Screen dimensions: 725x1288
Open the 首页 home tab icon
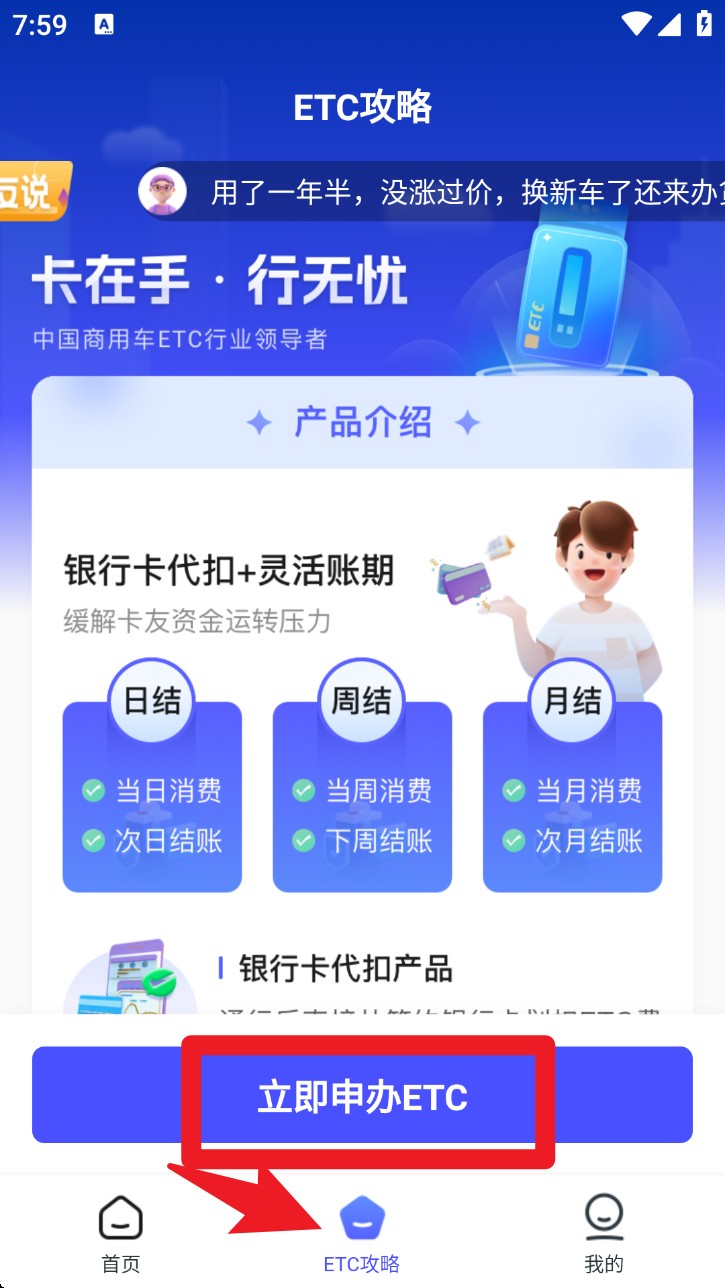point(121,1218)
